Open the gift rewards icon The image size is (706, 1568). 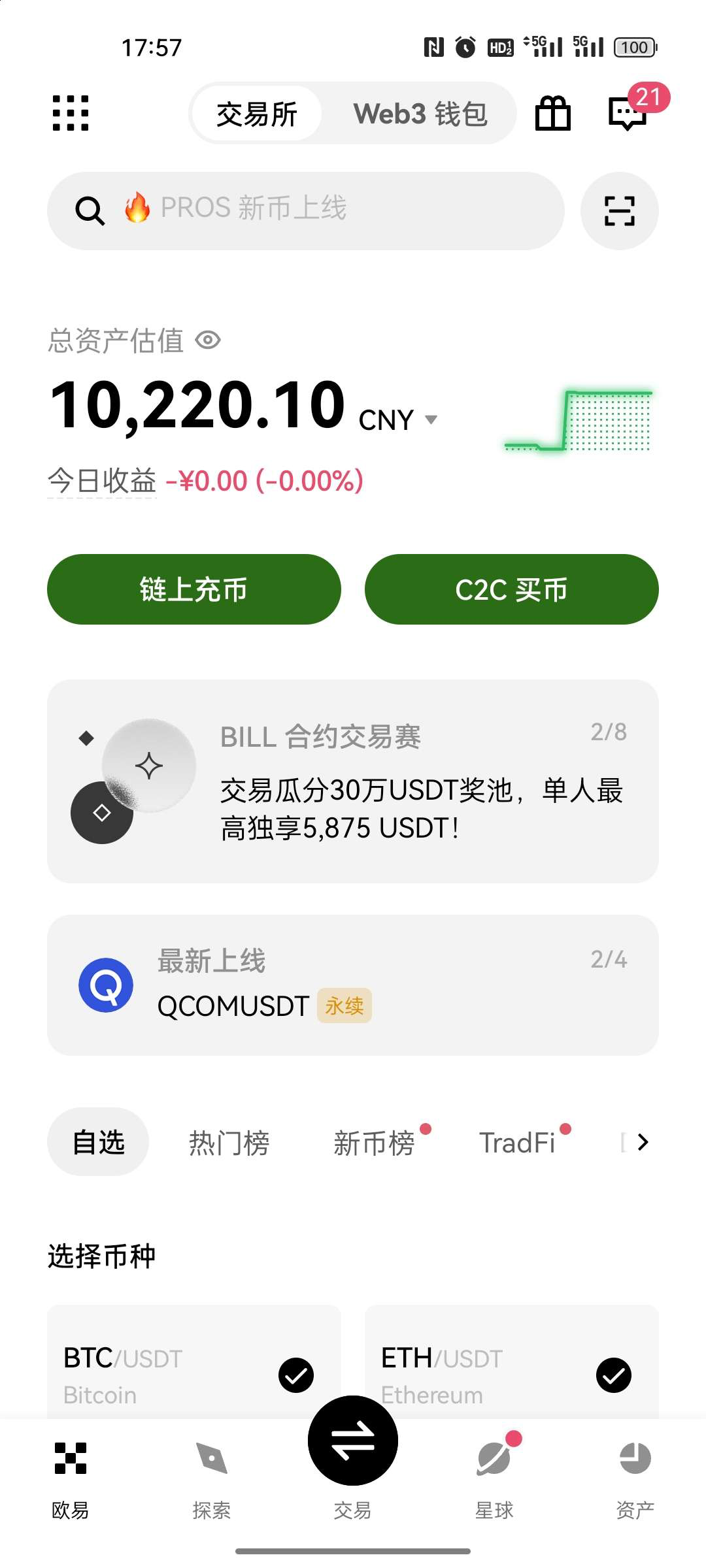click(553, 114)
